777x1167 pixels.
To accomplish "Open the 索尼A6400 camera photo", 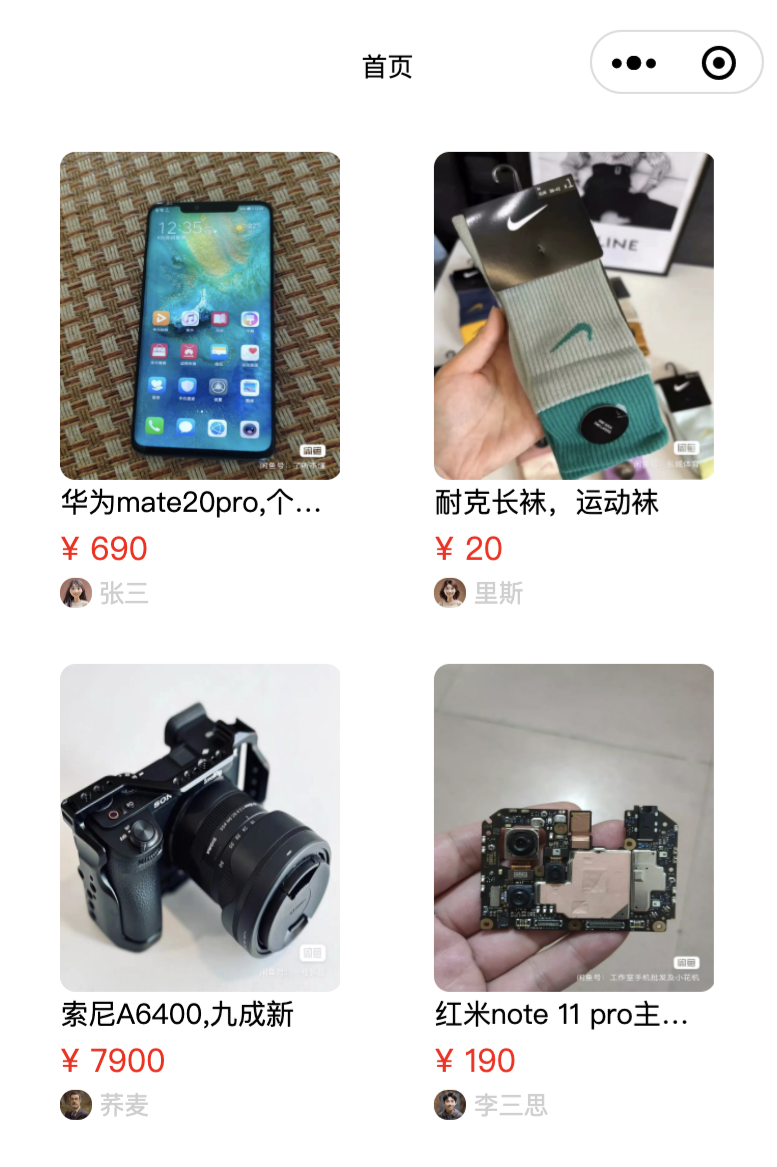I will (200, 827).
